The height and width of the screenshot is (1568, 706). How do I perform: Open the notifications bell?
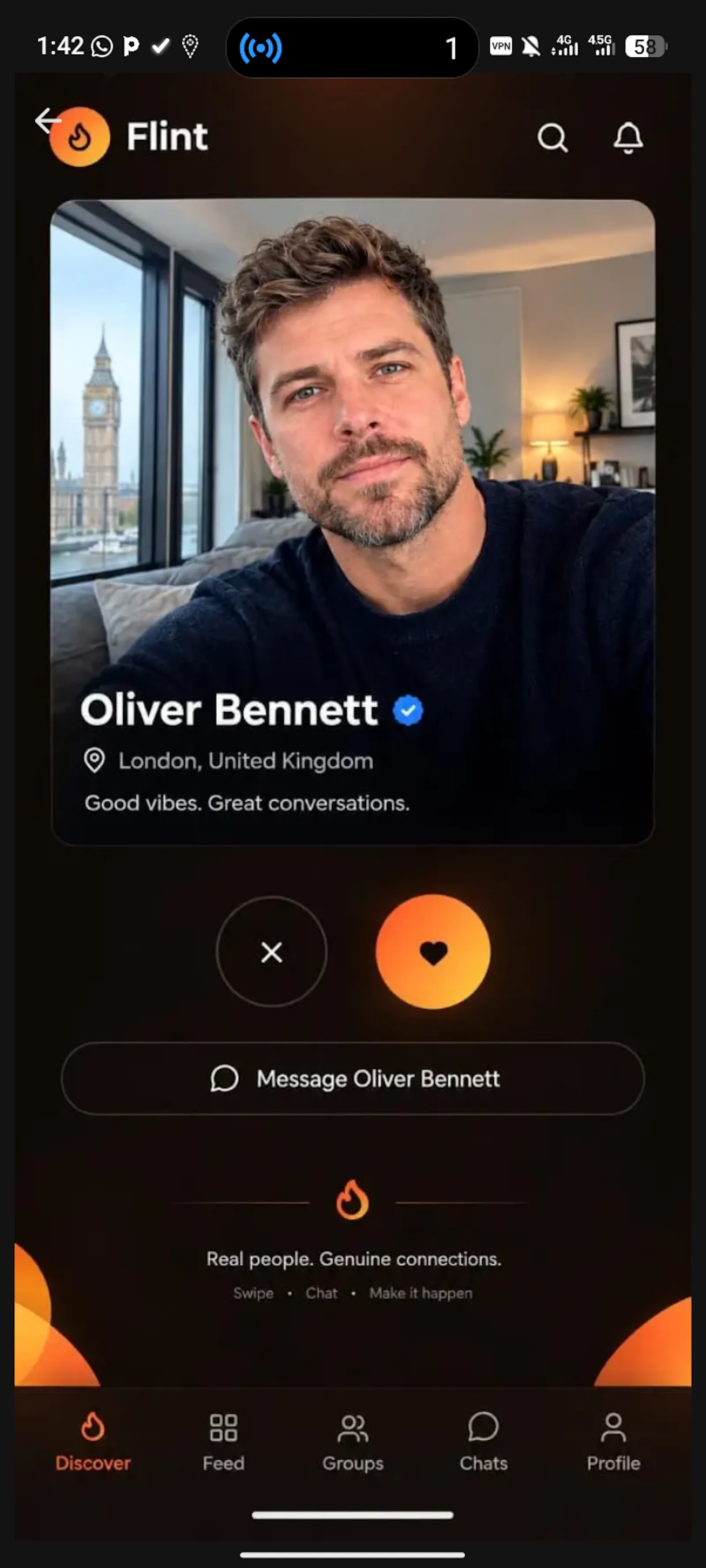(628, 138)
